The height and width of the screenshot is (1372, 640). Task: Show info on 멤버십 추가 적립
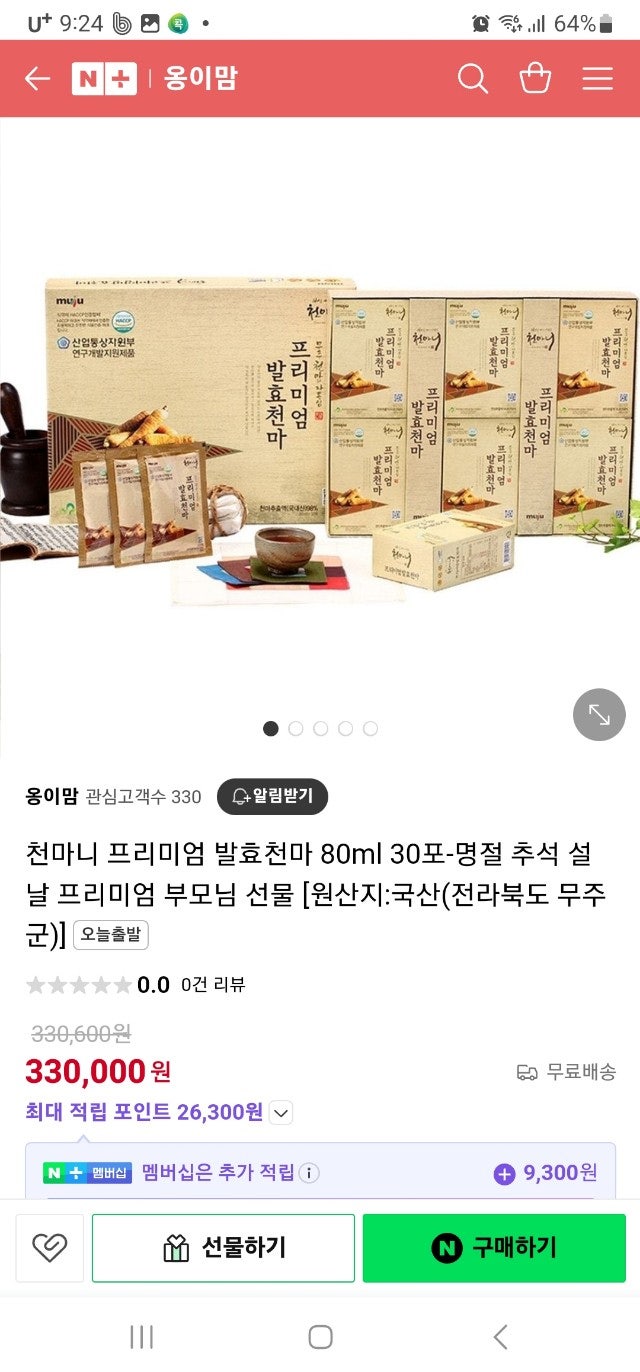coord(309,1173)
